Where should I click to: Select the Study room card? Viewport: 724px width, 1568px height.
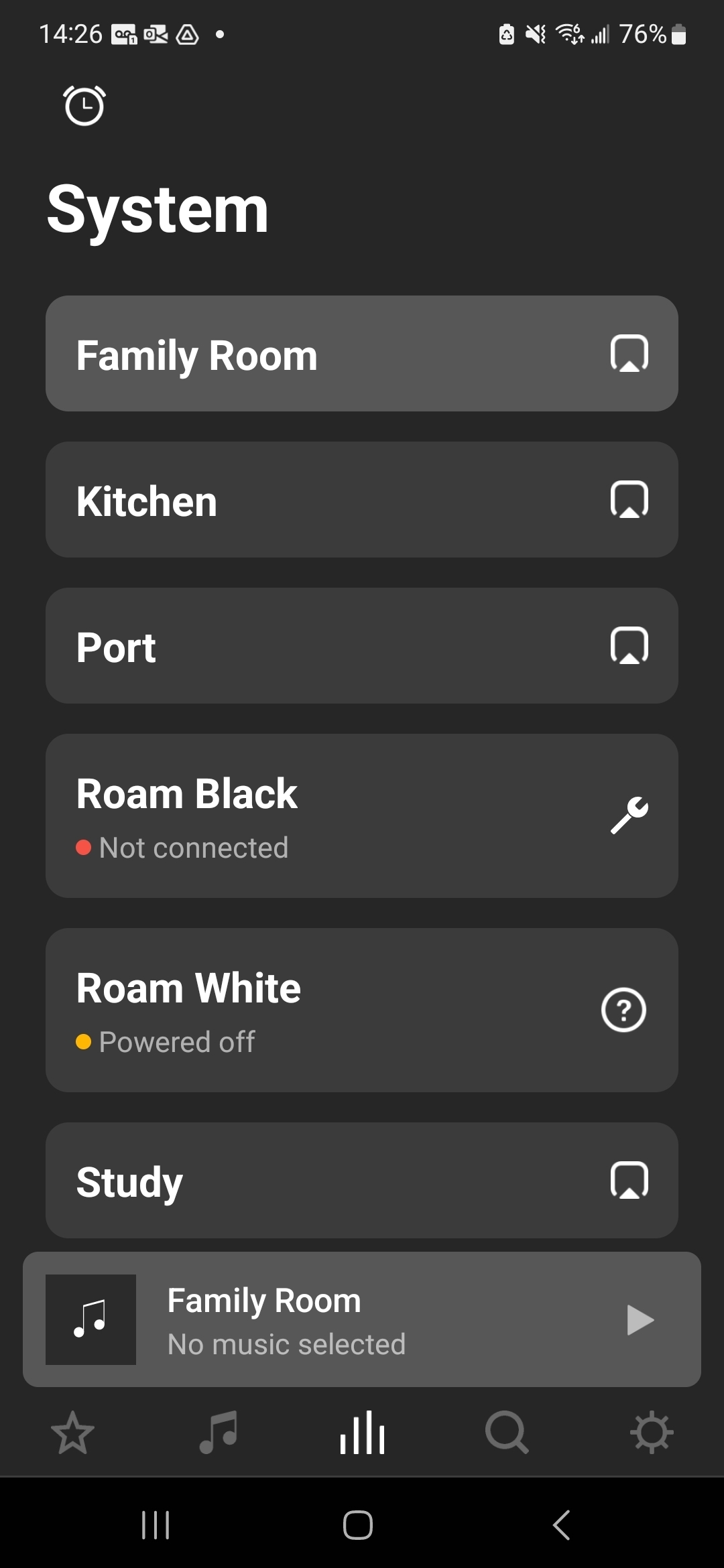[362, 1181]
